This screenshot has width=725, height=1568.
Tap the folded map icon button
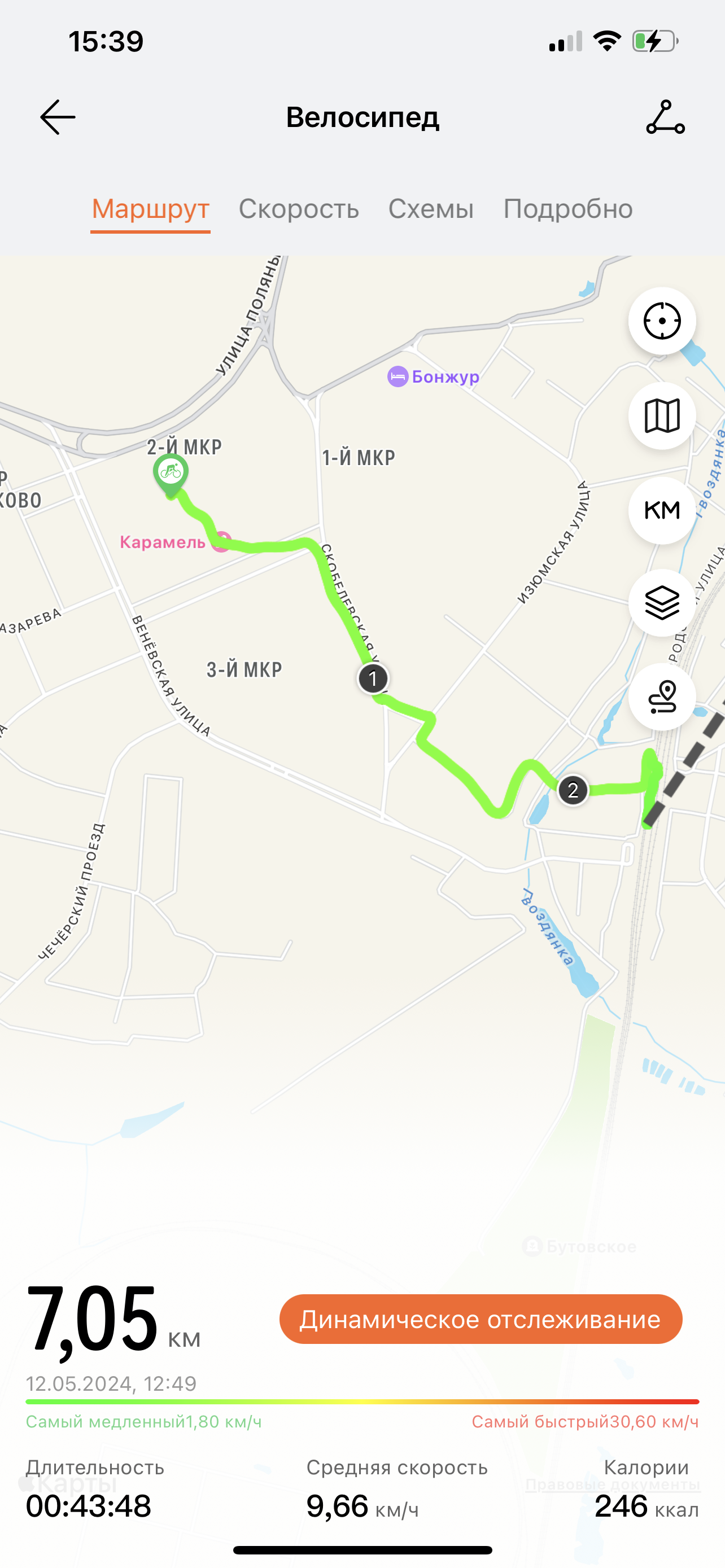(662, 416)
